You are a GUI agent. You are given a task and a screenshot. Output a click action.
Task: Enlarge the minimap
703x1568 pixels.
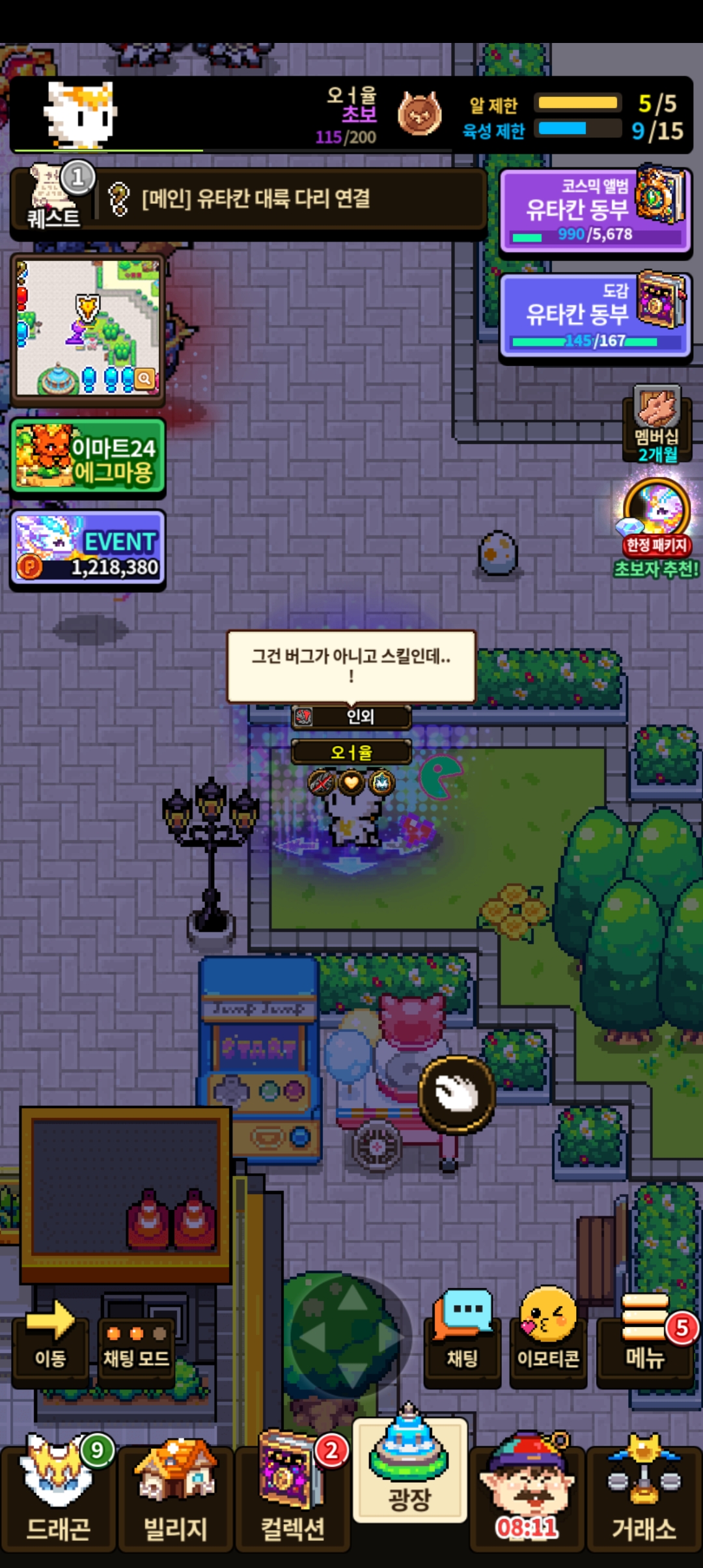coord(145,378)
